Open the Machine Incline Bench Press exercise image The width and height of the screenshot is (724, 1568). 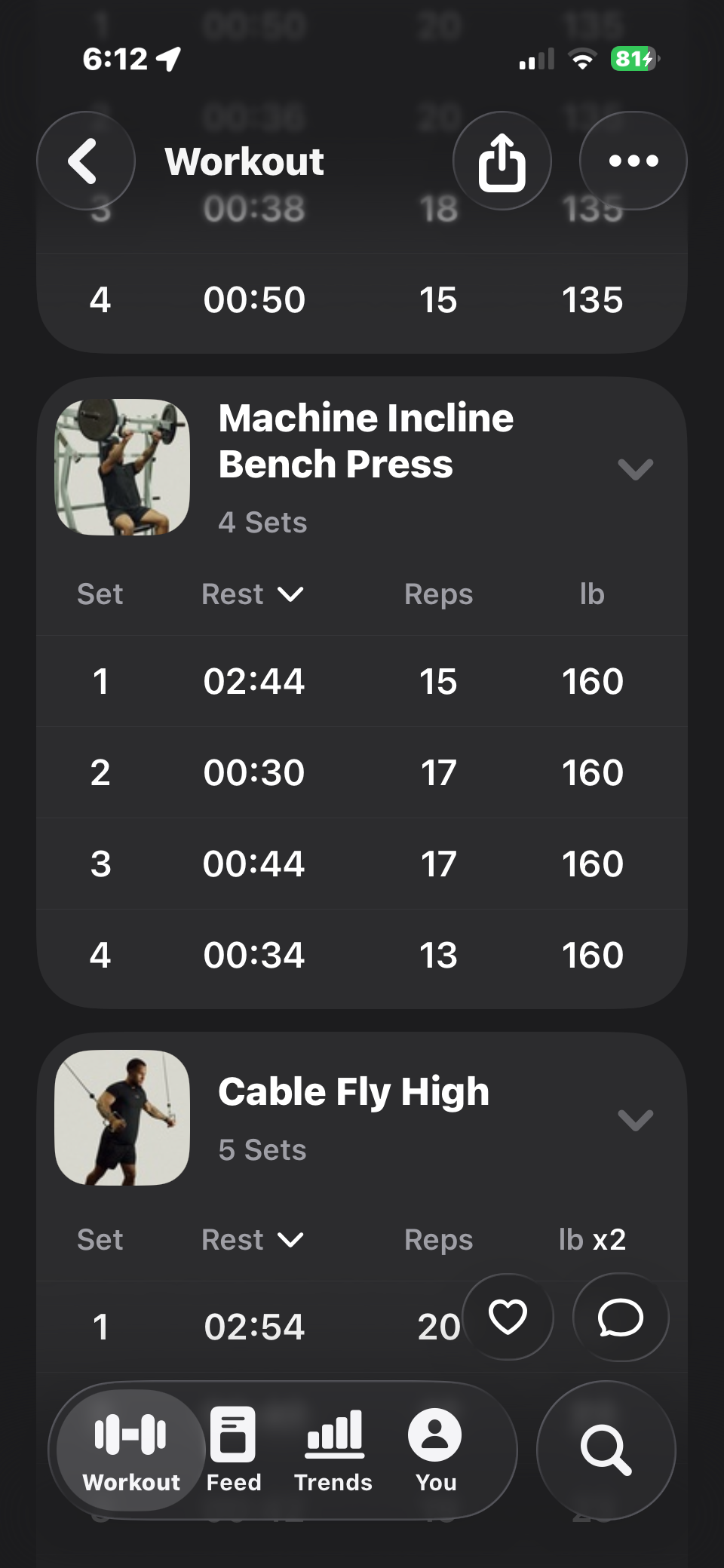pos(122,468)
